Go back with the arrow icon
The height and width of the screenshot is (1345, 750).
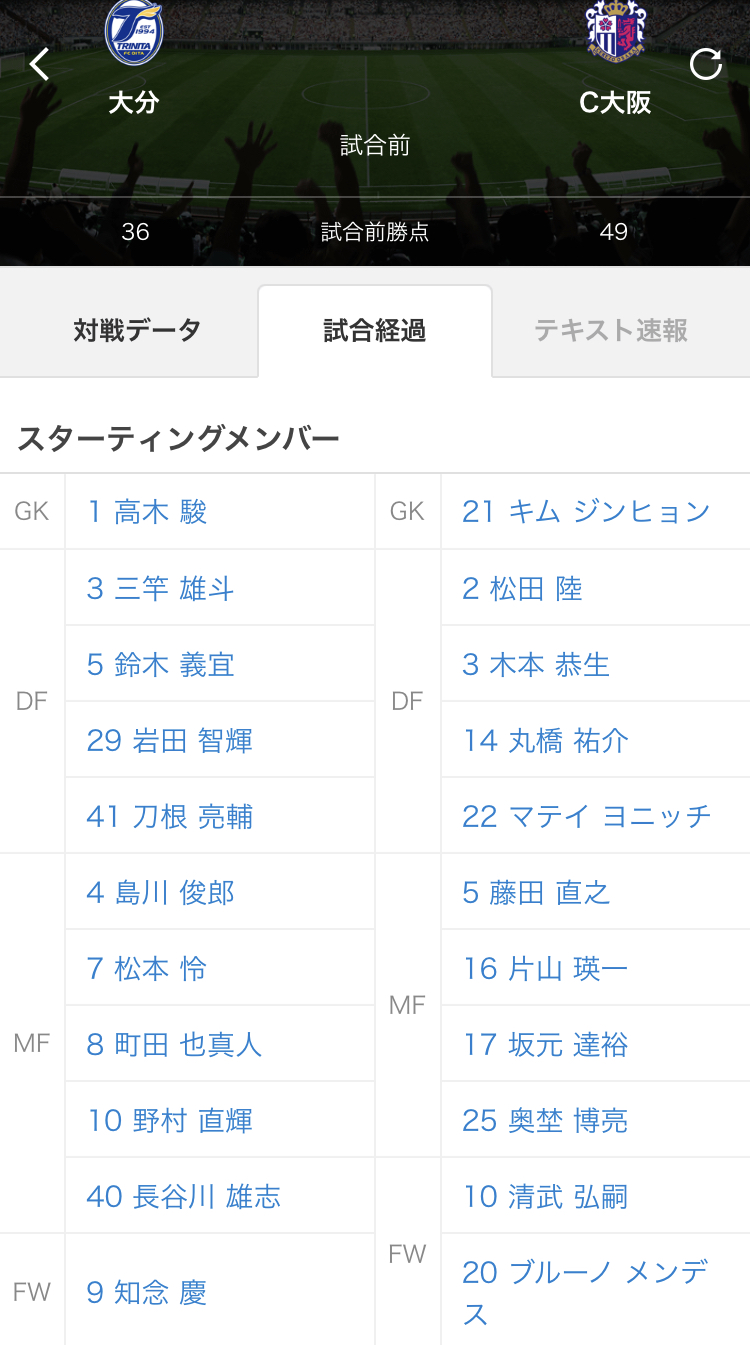39,65
